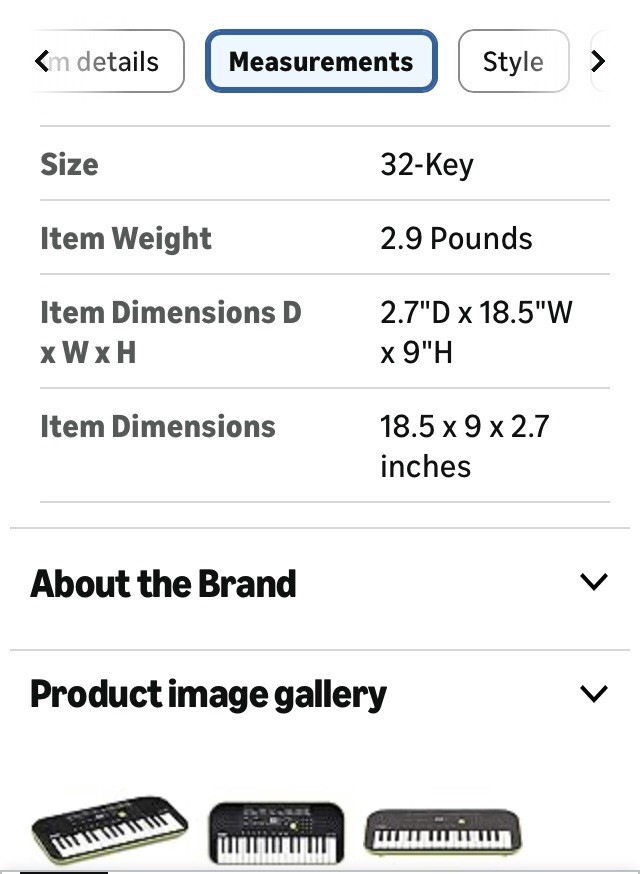Screen dimensions: 640x874
Task: Tap the left arrow on the tab carousel
Action: click(x=42, y=61)
